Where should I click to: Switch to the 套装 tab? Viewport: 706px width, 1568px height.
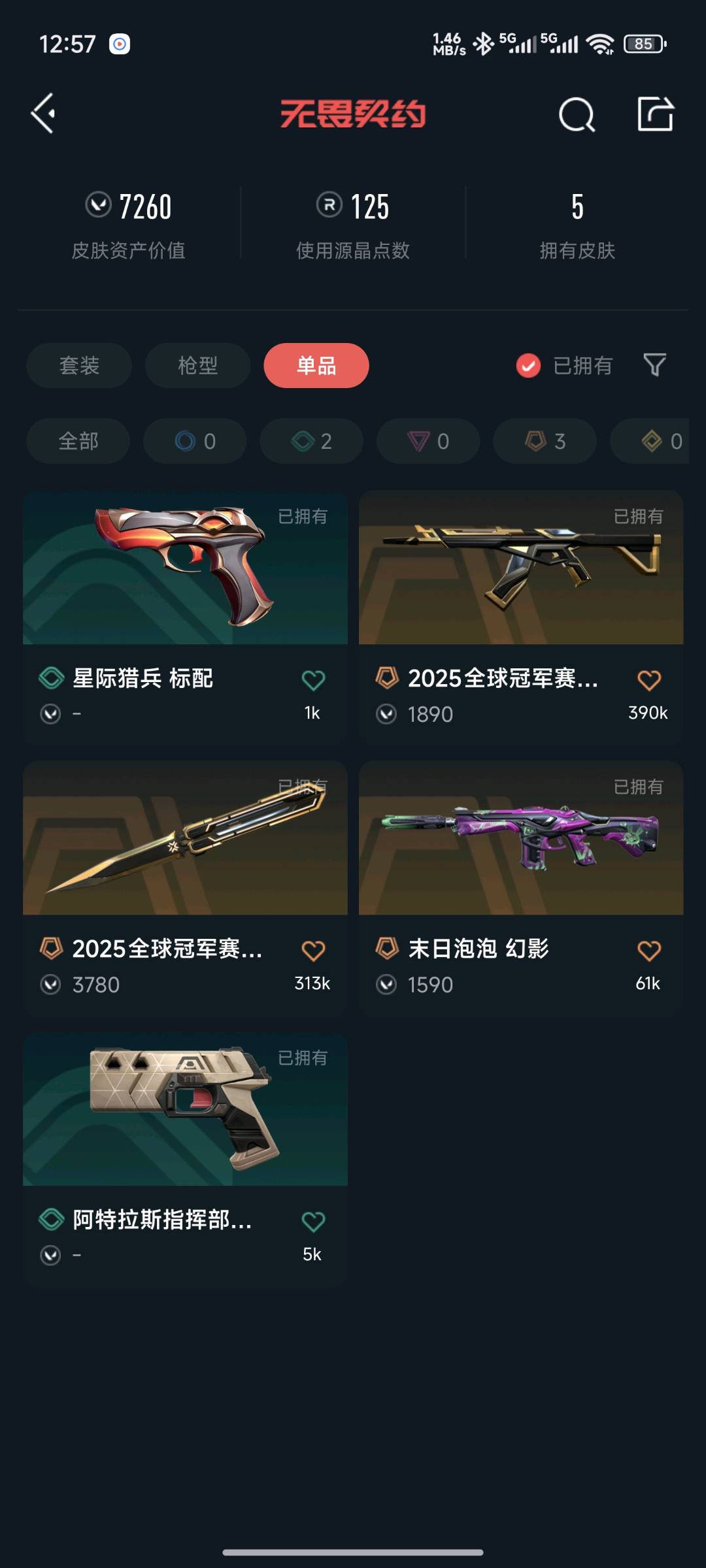point(79,365)
